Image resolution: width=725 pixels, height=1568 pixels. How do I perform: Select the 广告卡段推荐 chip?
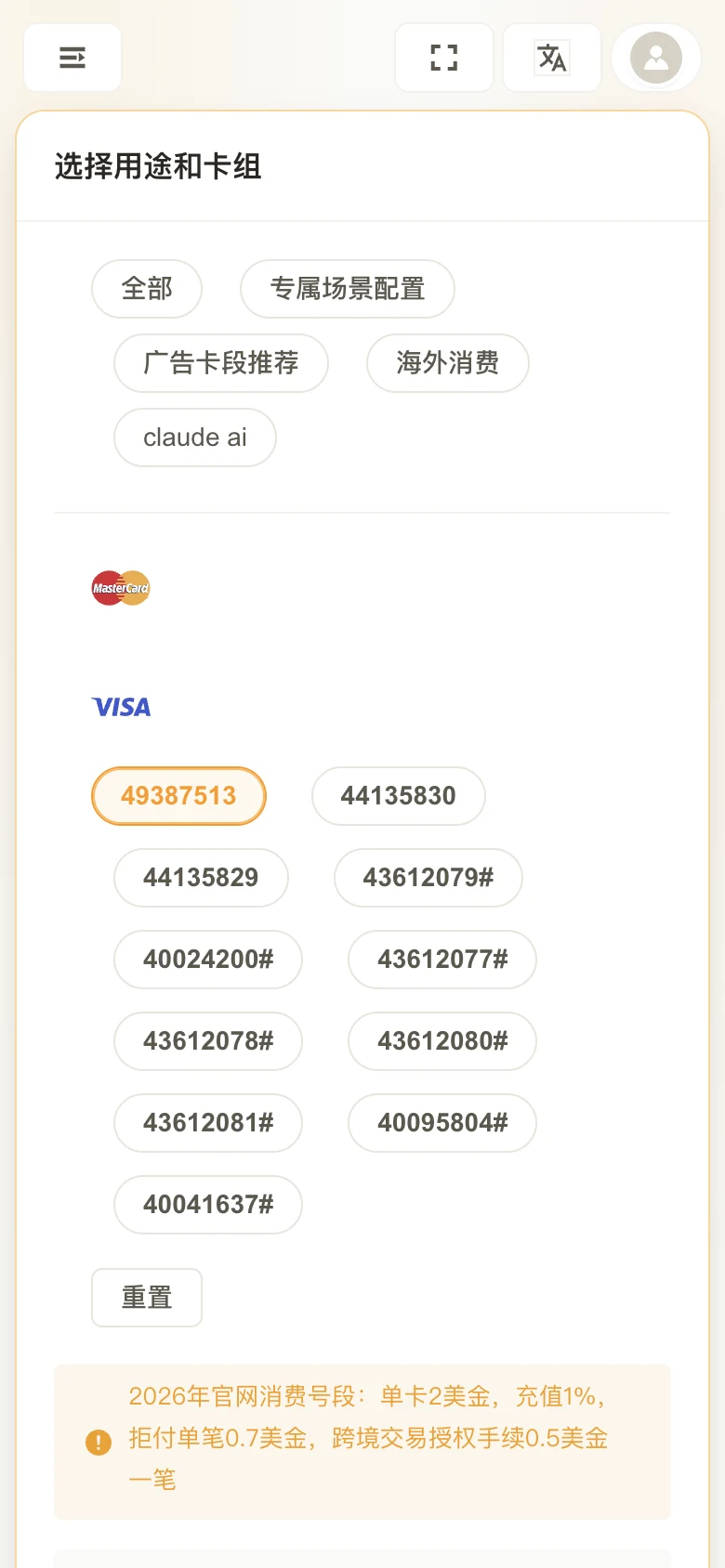point(221,363)
